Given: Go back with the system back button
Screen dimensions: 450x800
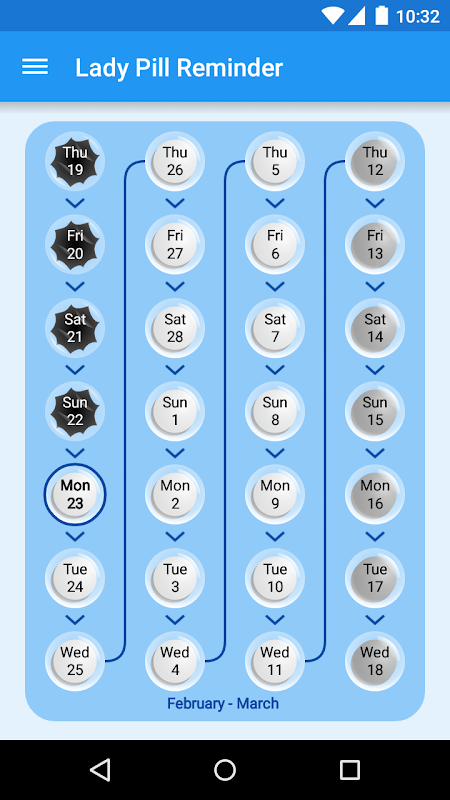Looking at the screenshot, I should click(100, 769).
